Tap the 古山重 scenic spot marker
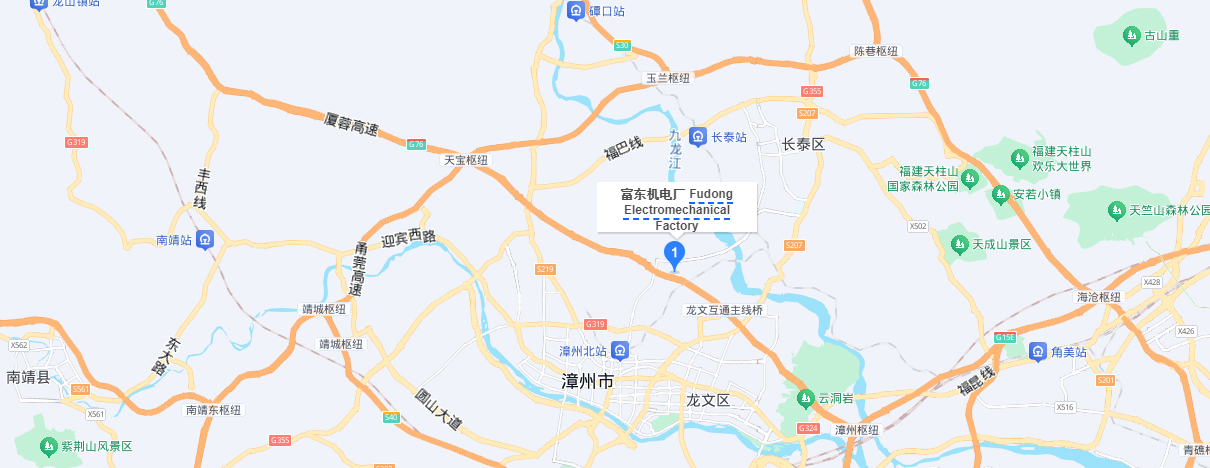Screen dimensions: 1210x468 1131,36
